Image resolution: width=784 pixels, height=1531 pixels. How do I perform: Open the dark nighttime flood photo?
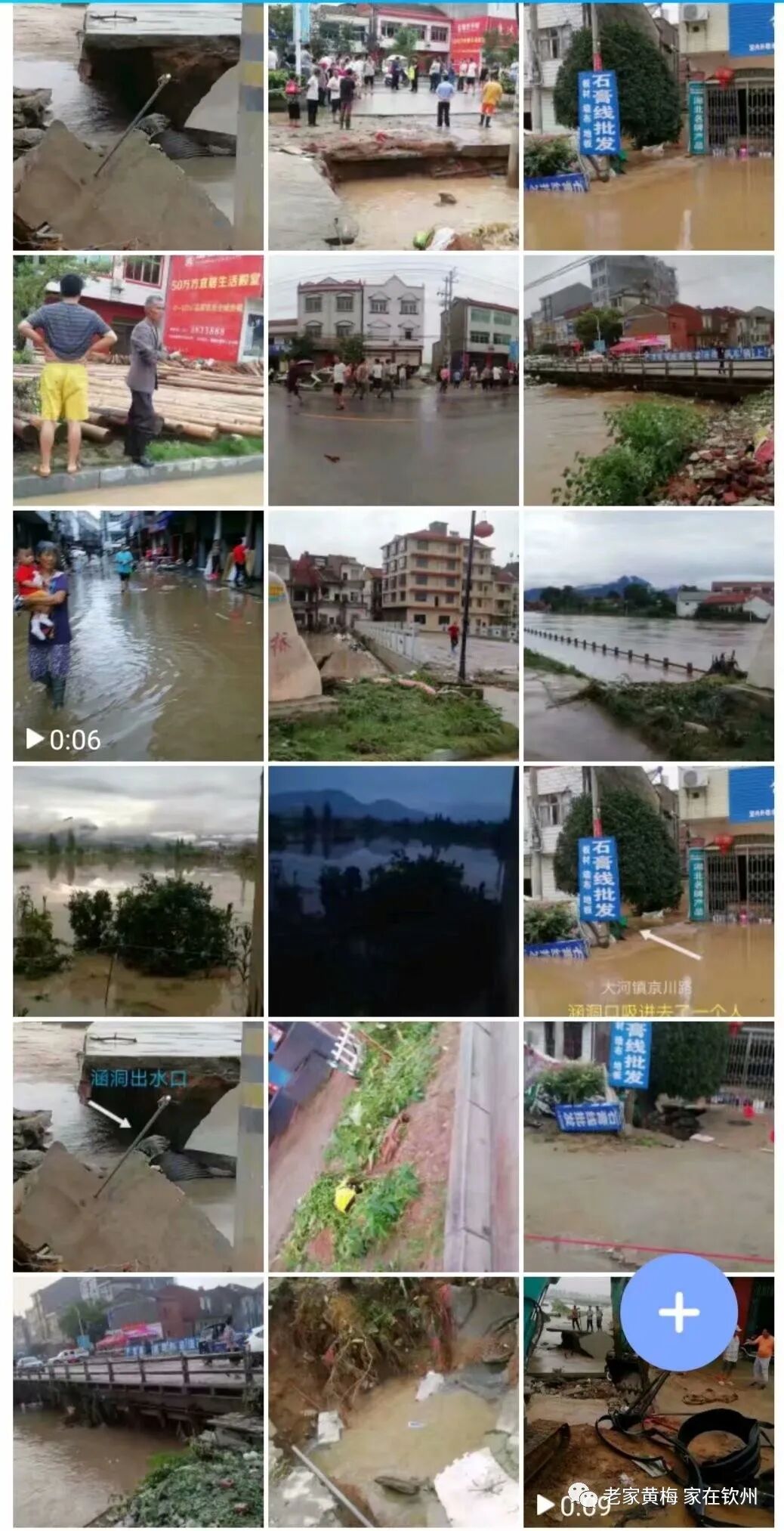tap(393, 891)
